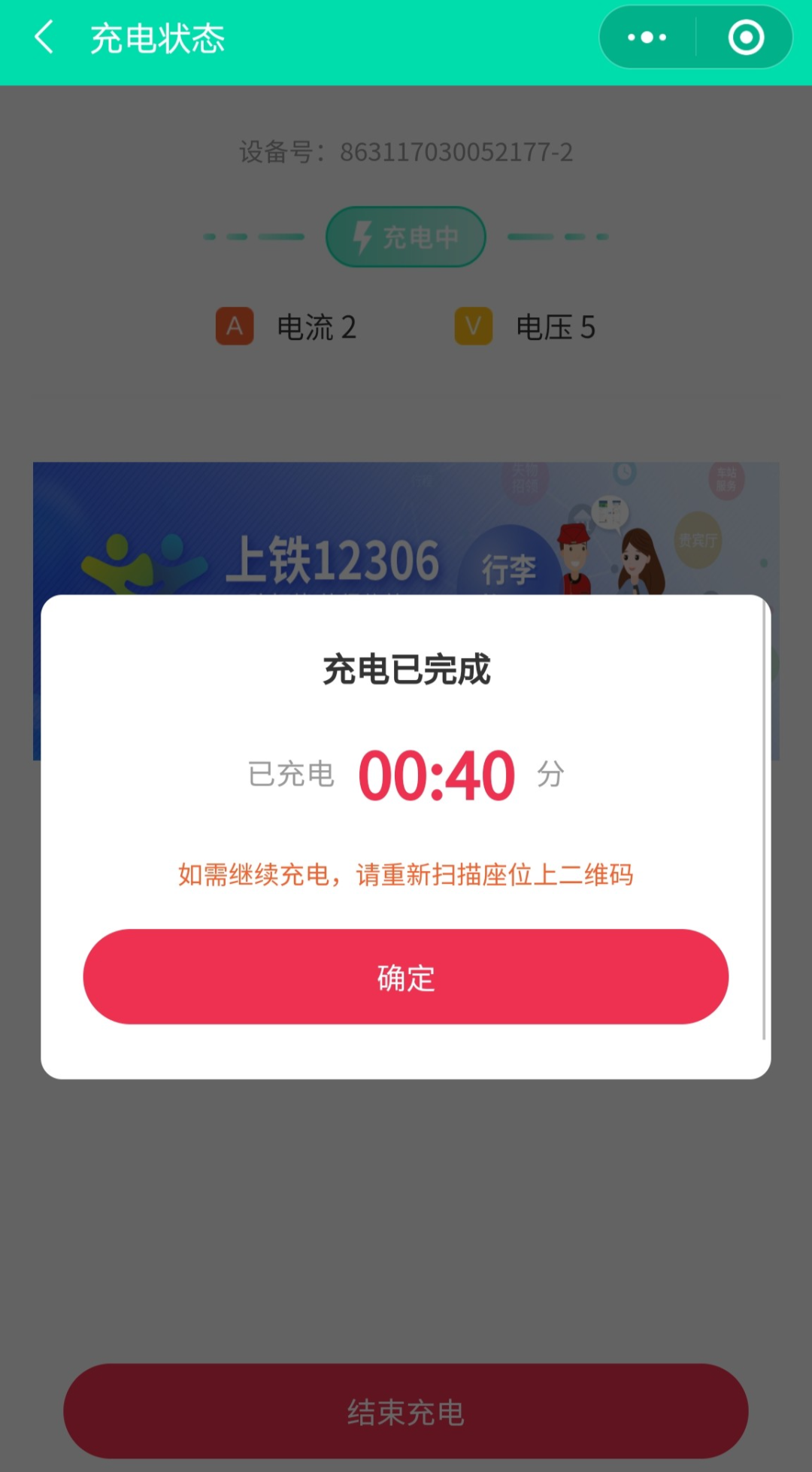Viewport: 812px width, 1472px height.
Task: Go back from the 充电状态 page
Action: tap(45, 38)
